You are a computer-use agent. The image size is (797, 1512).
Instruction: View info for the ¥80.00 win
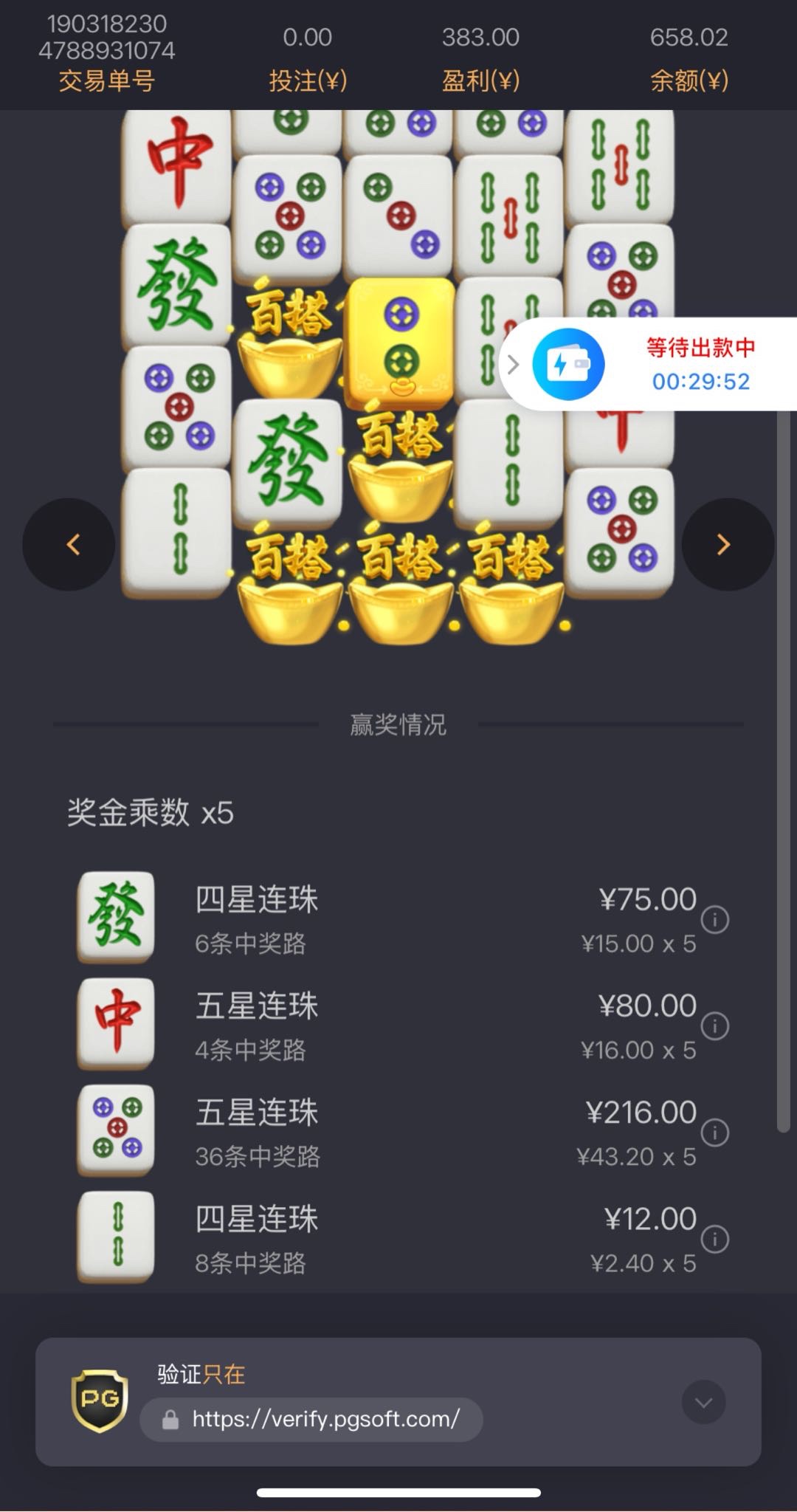pyautogui.click(x=714, y=1026)
